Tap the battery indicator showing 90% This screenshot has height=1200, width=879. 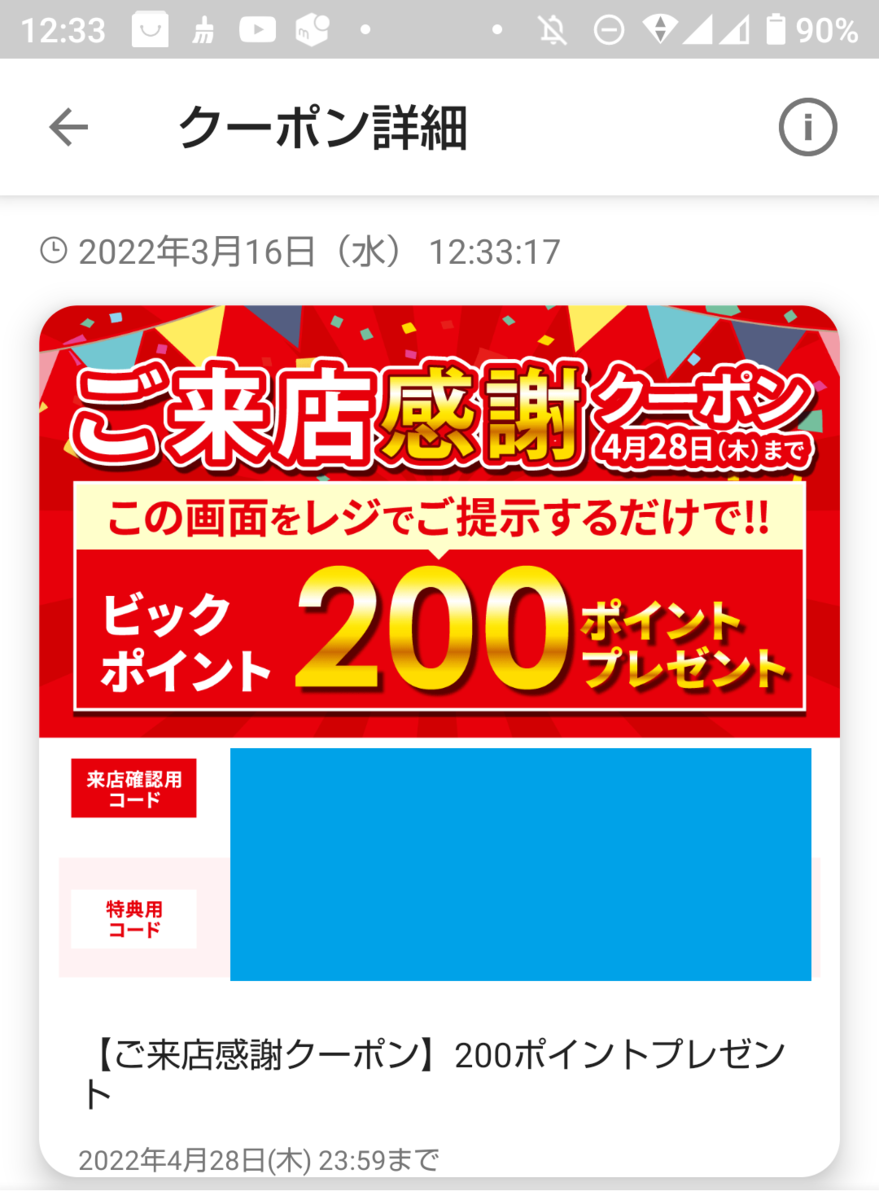[790, 29]
